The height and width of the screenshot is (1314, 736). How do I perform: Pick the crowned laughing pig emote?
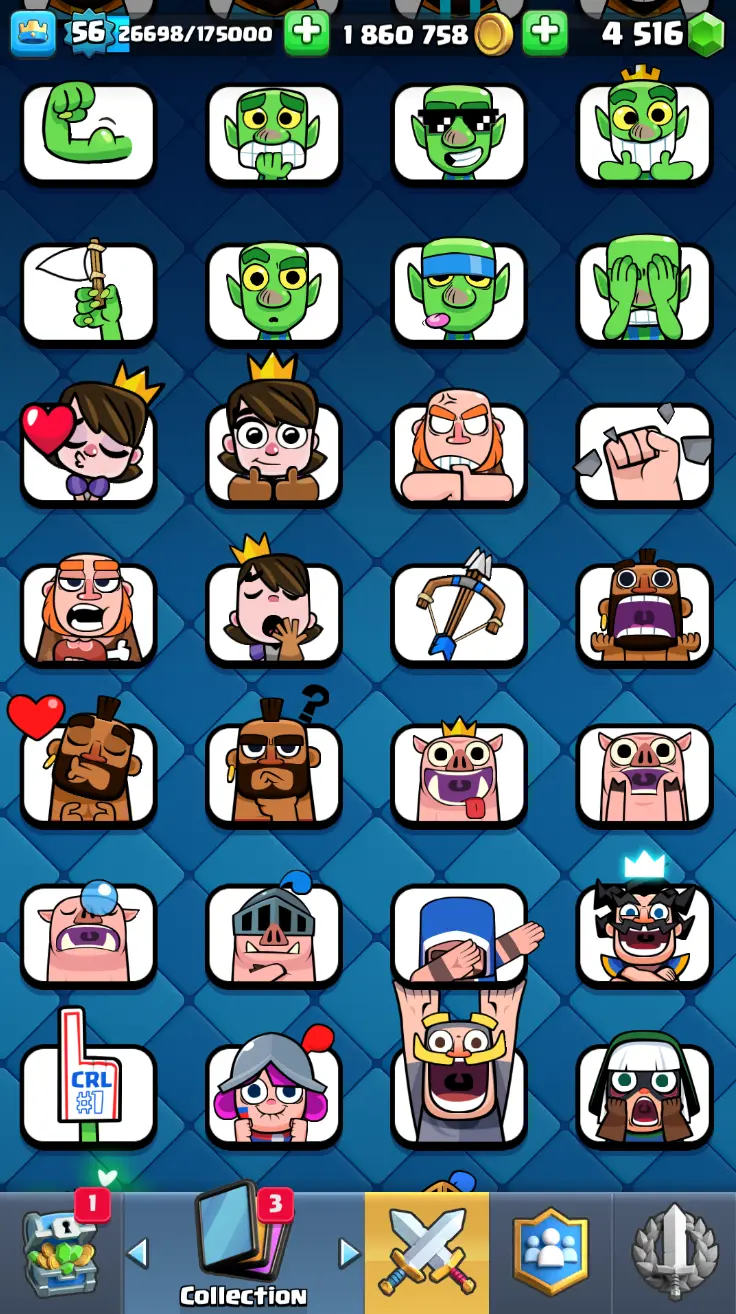tap(458, 772)
